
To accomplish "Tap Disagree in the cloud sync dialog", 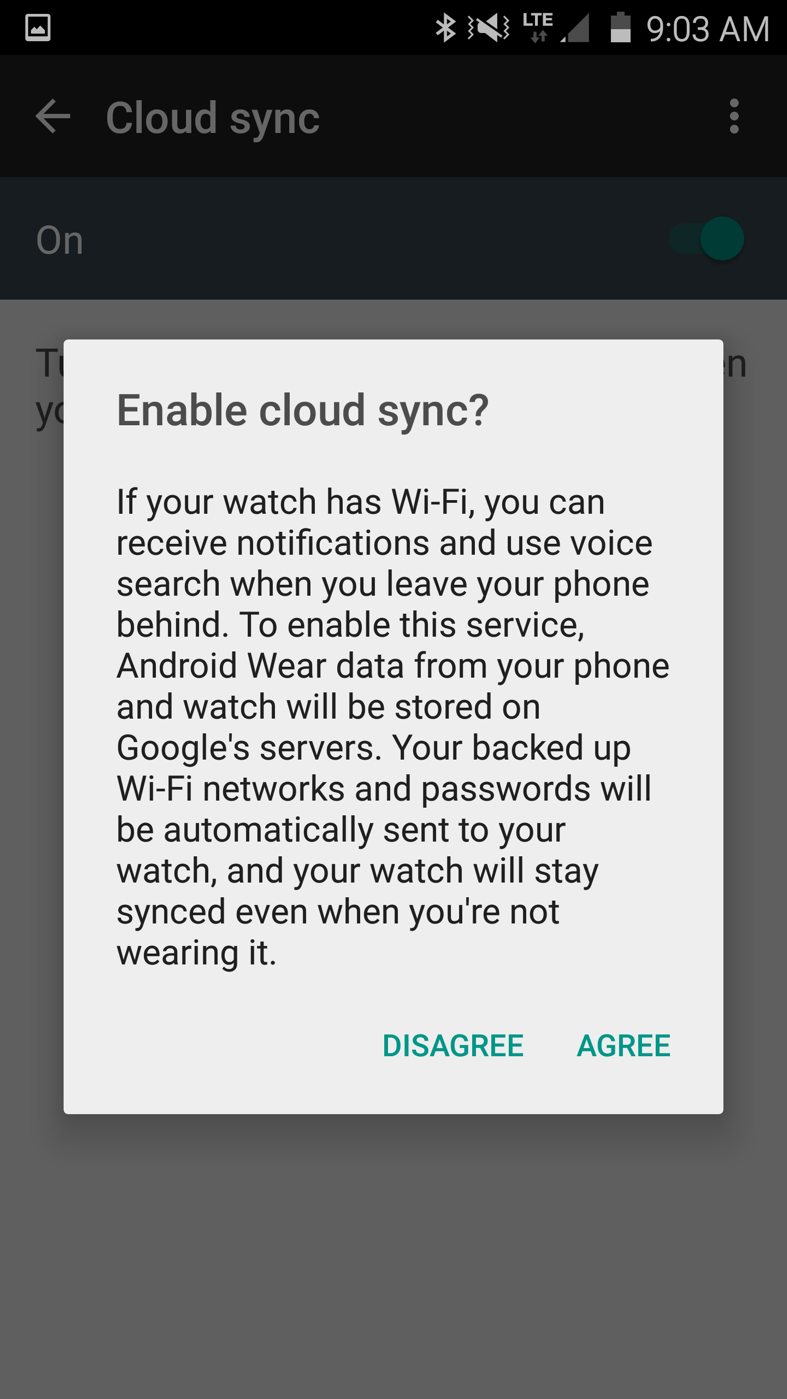I will click(x=452, y=1045).
